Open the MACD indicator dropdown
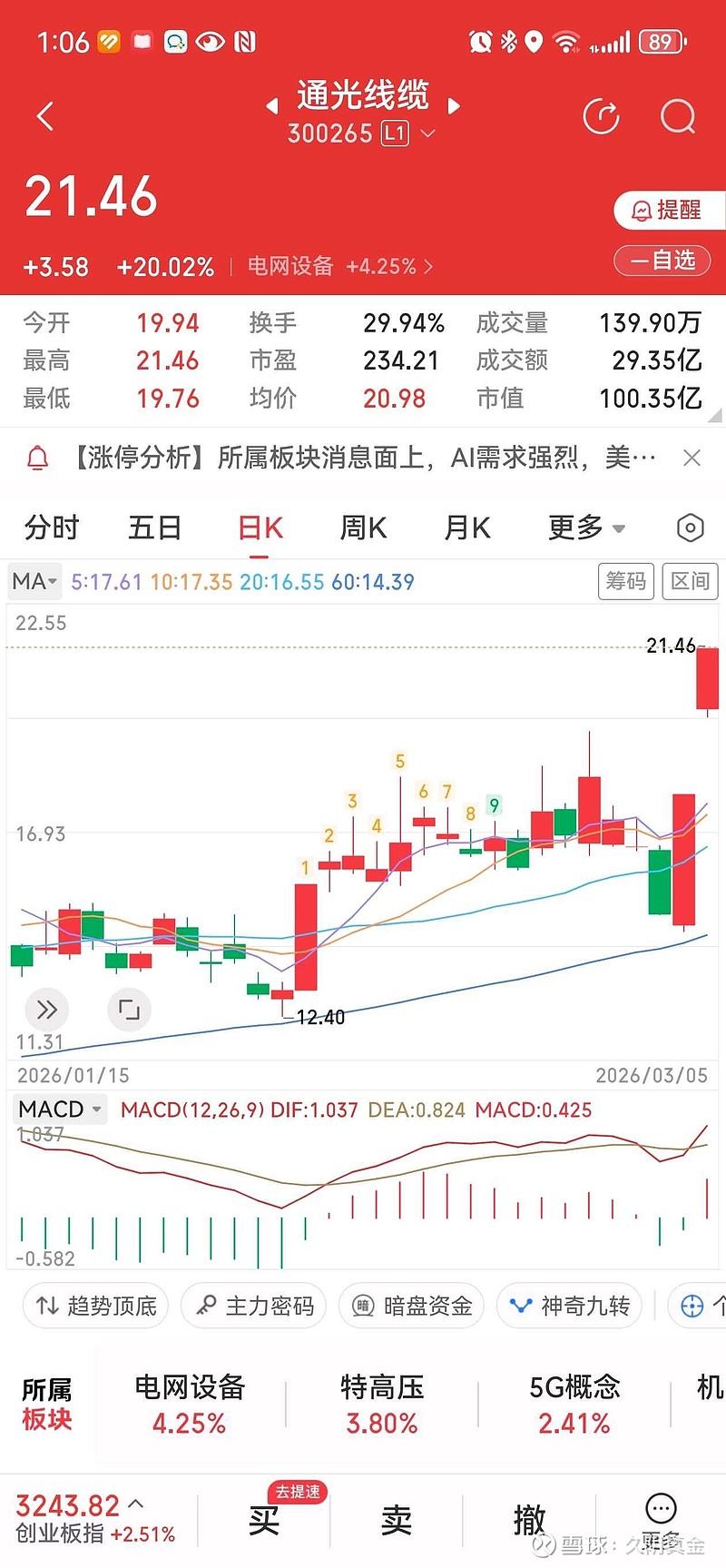726x1568 pixels. pos(58,1109)
